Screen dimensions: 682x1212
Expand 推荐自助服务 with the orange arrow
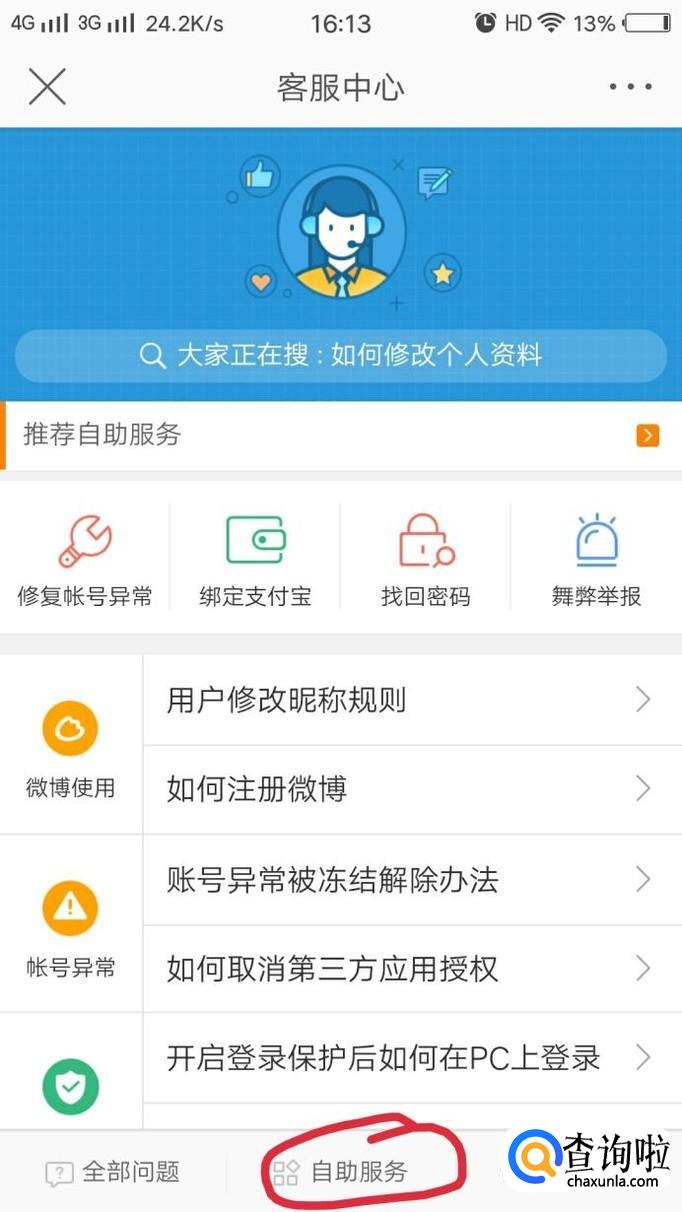coord(648,435)
